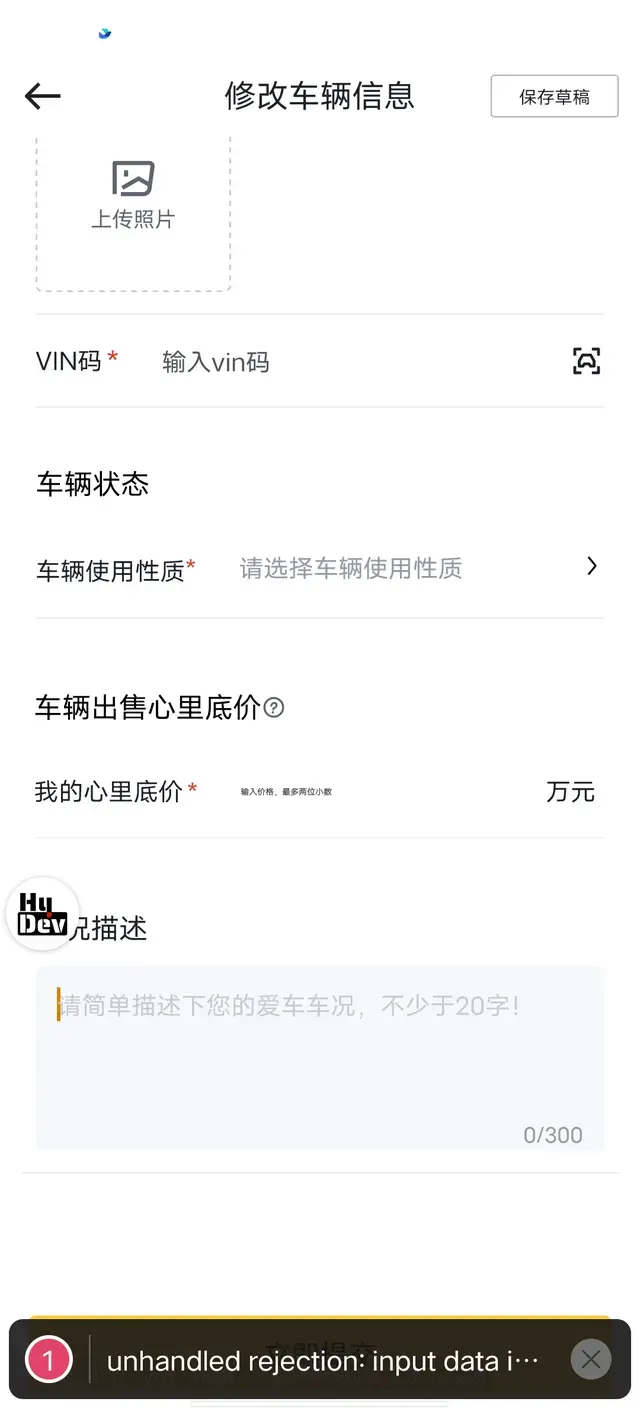
Task: Open the HyDev floating debug button
Action: 42,914
